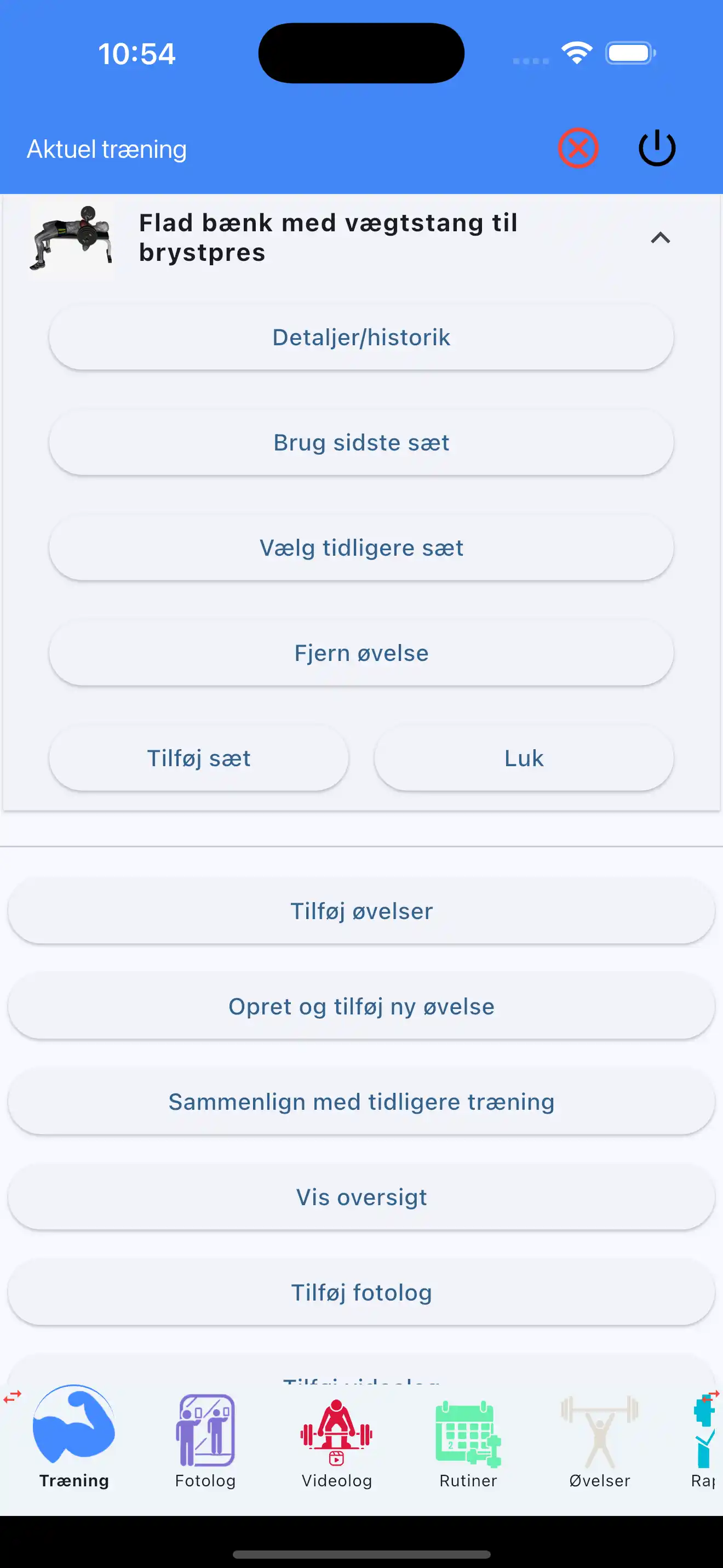
Task: Select Tilføj sæt
Action: [x=198, y=758]
